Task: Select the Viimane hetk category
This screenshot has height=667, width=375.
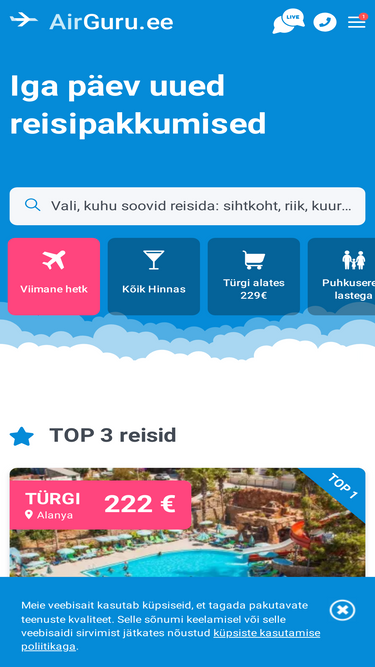Action: tap(54, 276)
